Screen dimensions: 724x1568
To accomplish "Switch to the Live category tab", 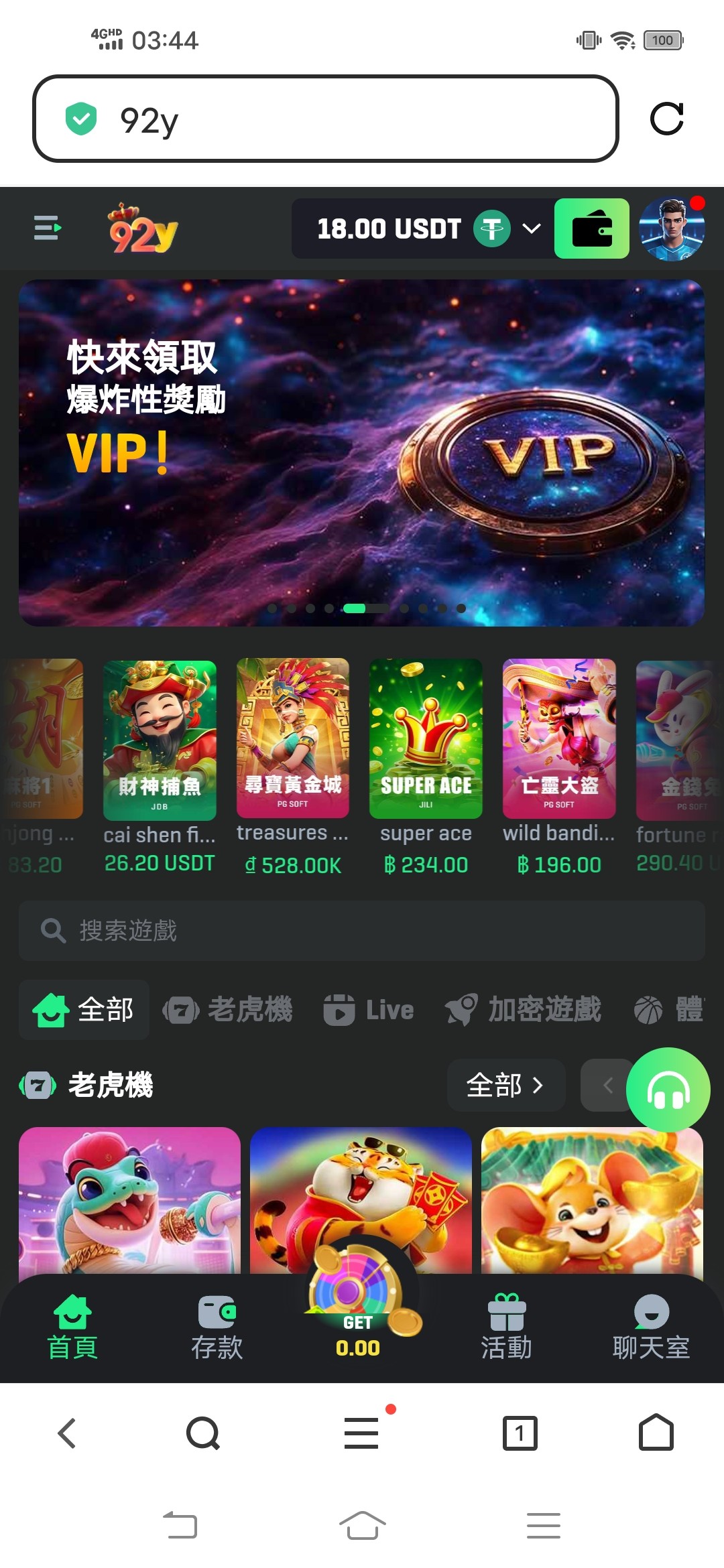I will 369,1010.
